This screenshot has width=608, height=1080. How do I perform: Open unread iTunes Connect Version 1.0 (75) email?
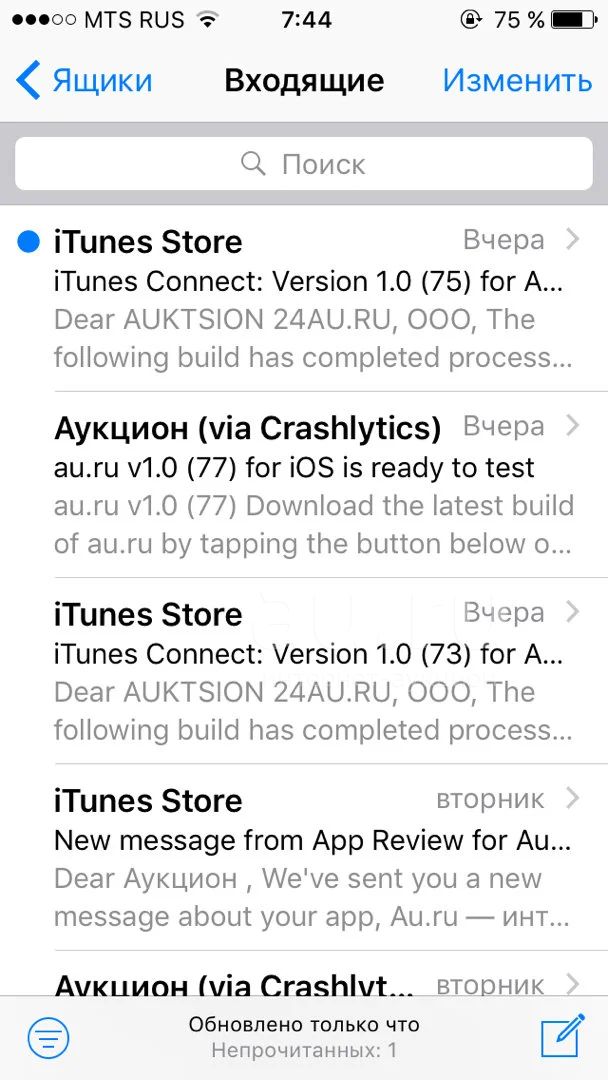(304, 299)
